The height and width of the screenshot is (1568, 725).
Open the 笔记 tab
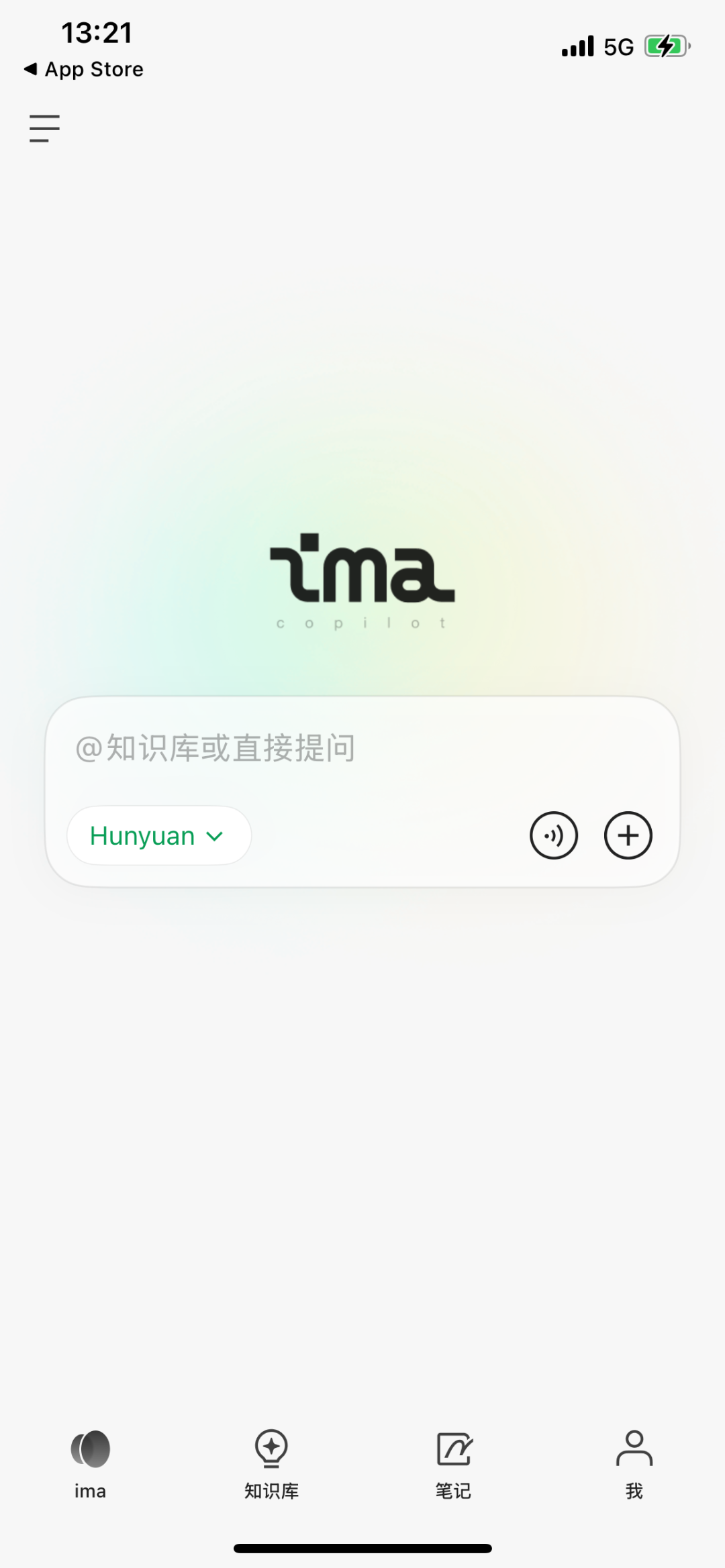454,1463
